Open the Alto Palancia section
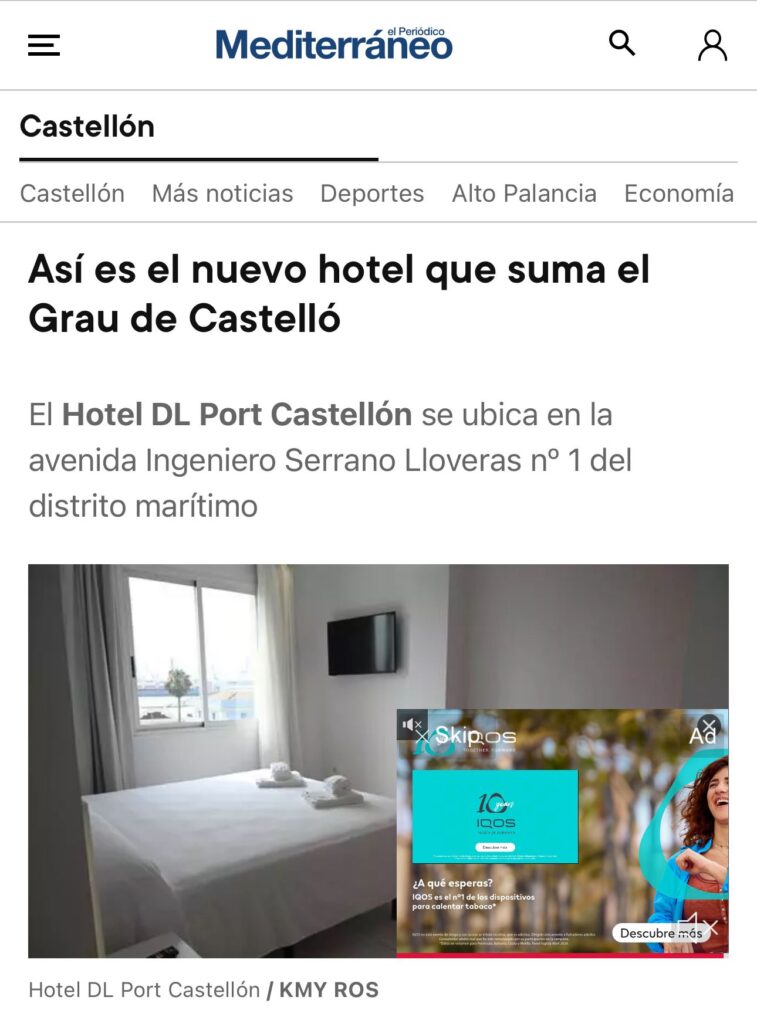Image resolution: width=757 pixels, height=1024 pixels. click(x=524, y=193)
